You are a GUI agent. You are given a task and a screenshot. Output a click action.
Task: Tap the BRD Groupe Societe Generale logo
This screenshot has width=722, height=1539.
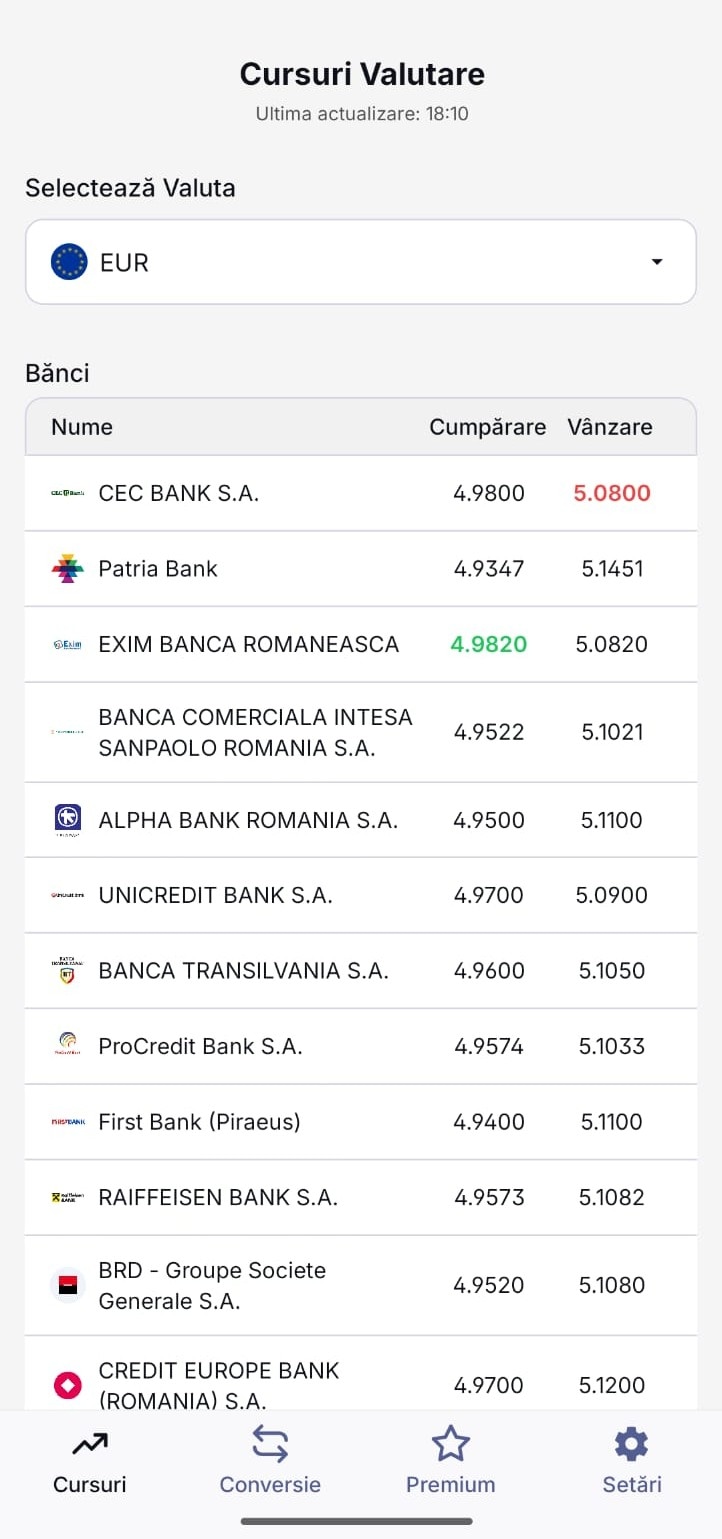66,1285
